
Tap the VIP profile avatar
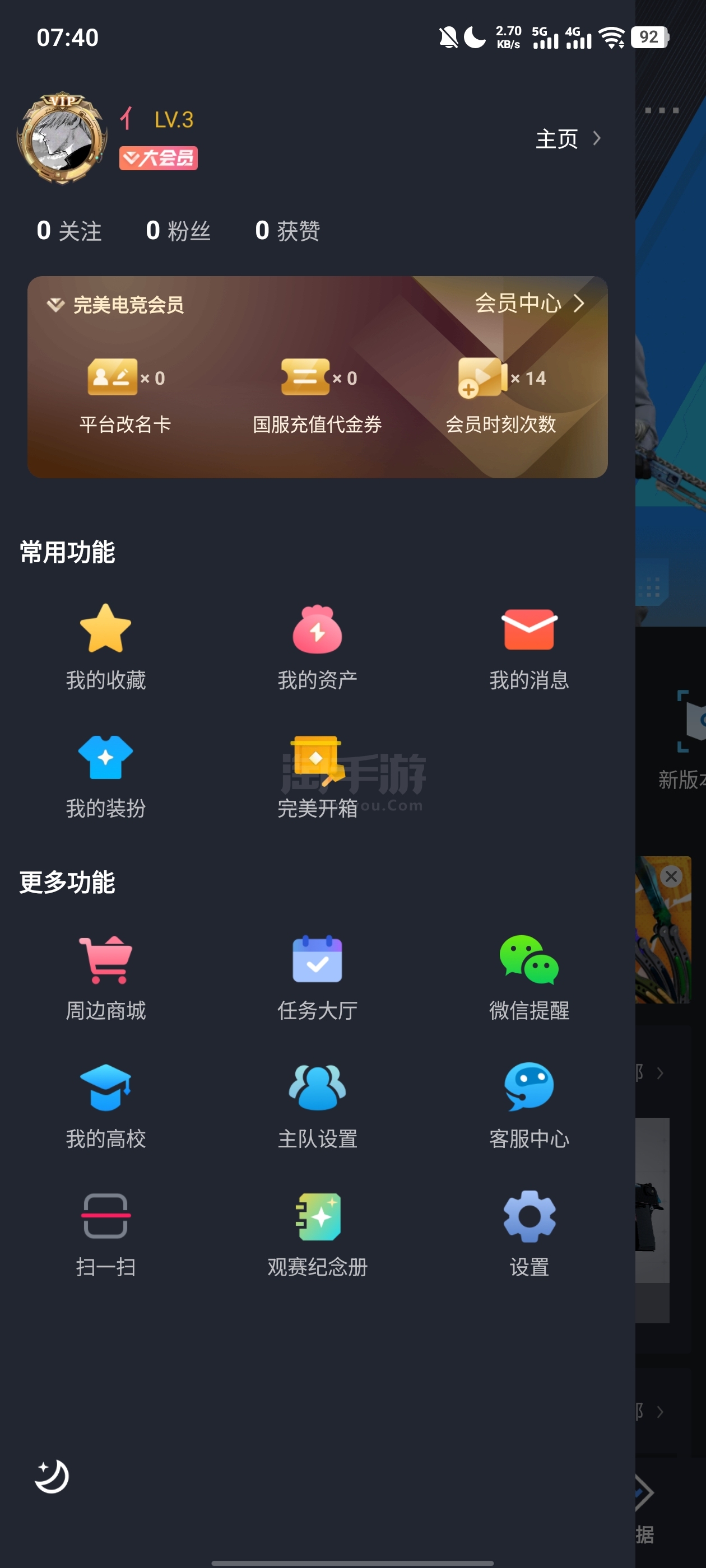[x=62, y=138]
